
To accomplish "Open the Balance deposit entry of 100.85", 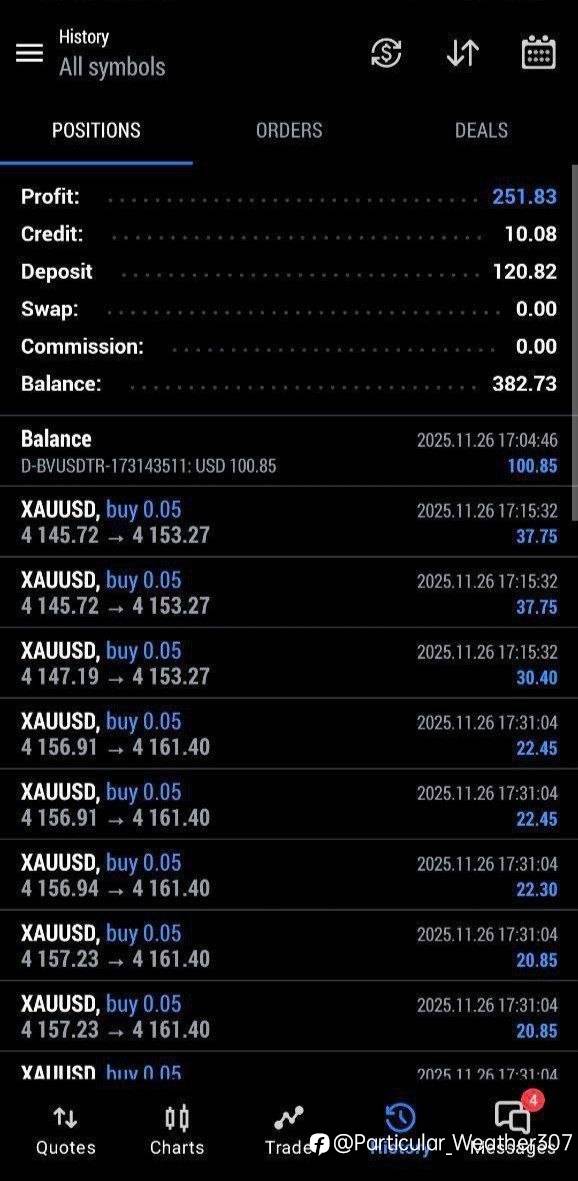I will click(x=289, y=451).
